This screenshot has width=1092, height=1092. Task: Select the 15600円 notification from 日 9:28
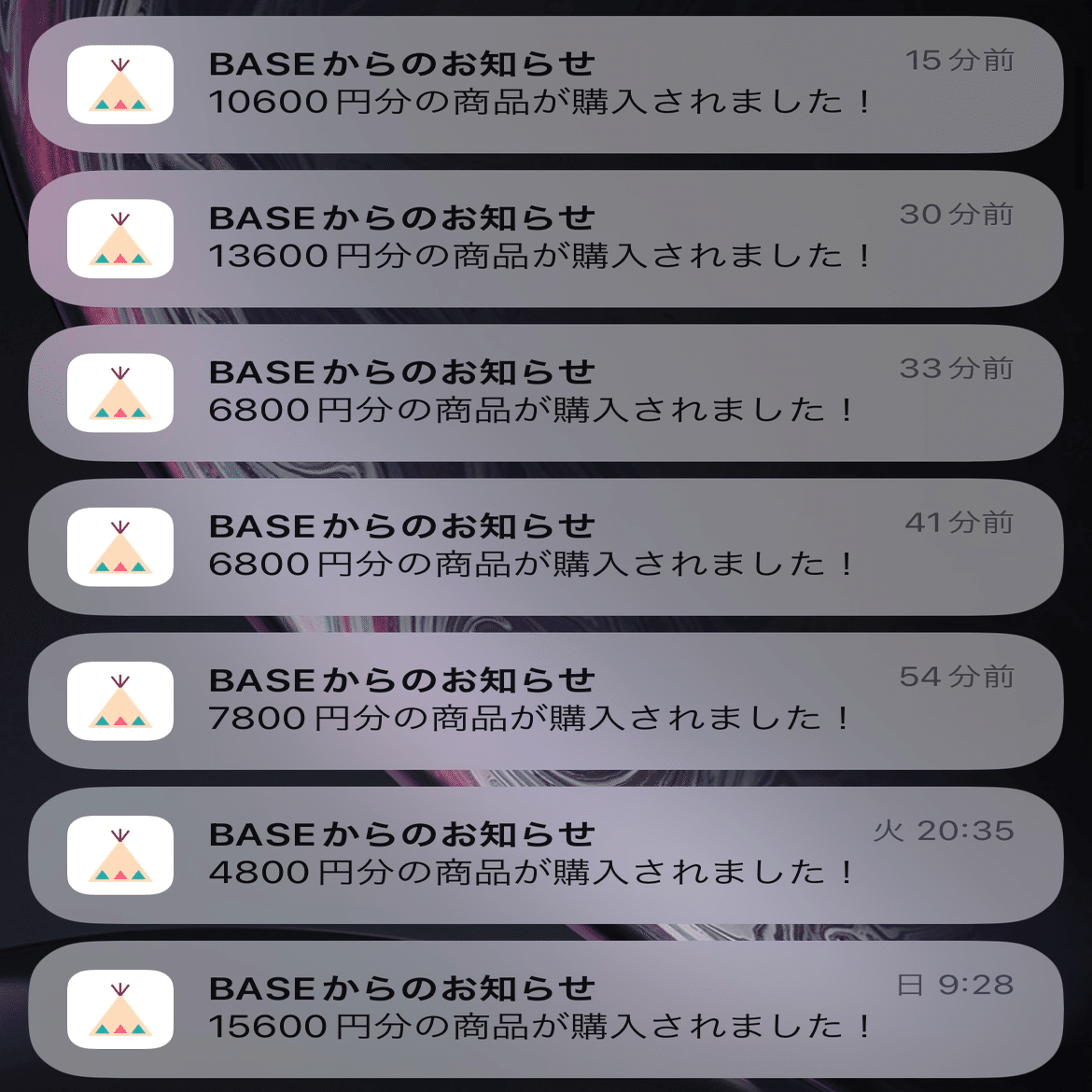546,1009
